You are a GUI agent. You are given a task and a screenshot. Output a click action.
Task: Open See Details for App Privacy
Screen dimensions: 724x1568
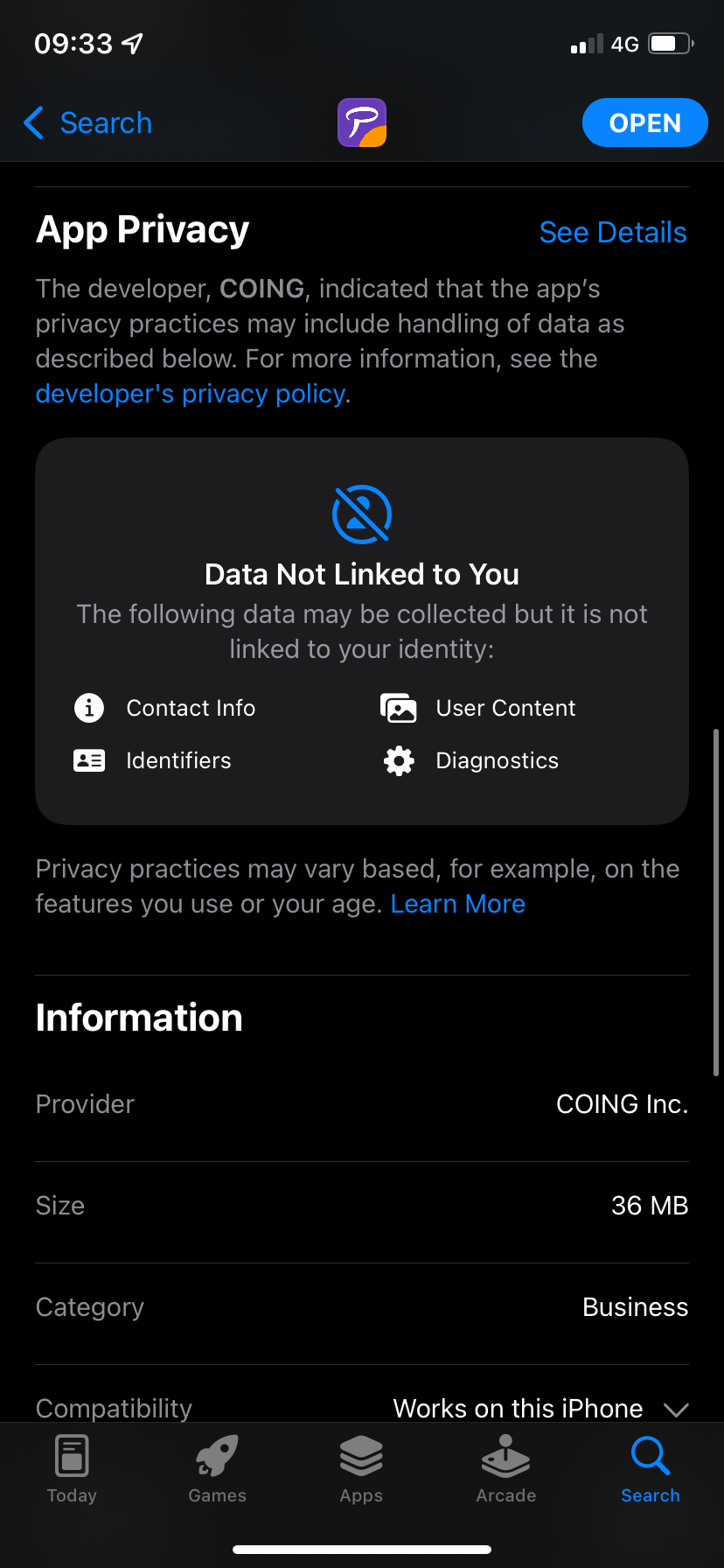click(613, 233)
